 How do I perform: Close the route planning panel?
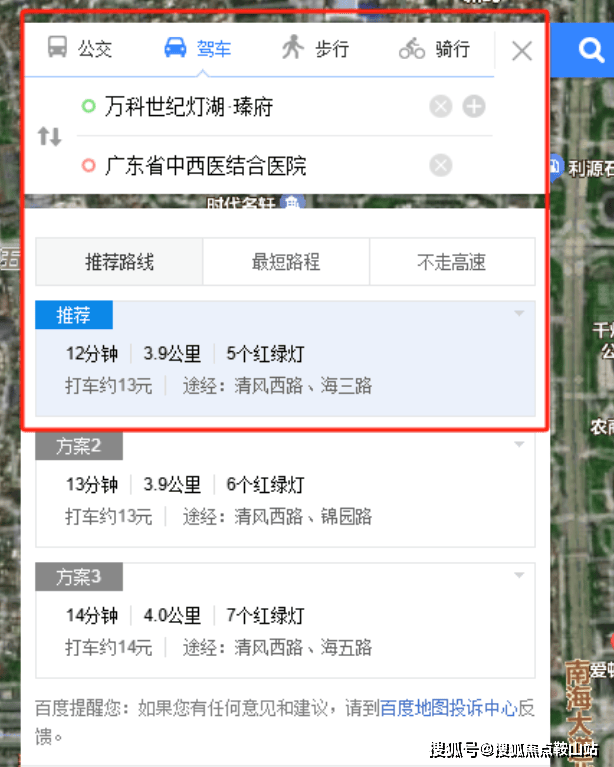(x=522, y=51)
